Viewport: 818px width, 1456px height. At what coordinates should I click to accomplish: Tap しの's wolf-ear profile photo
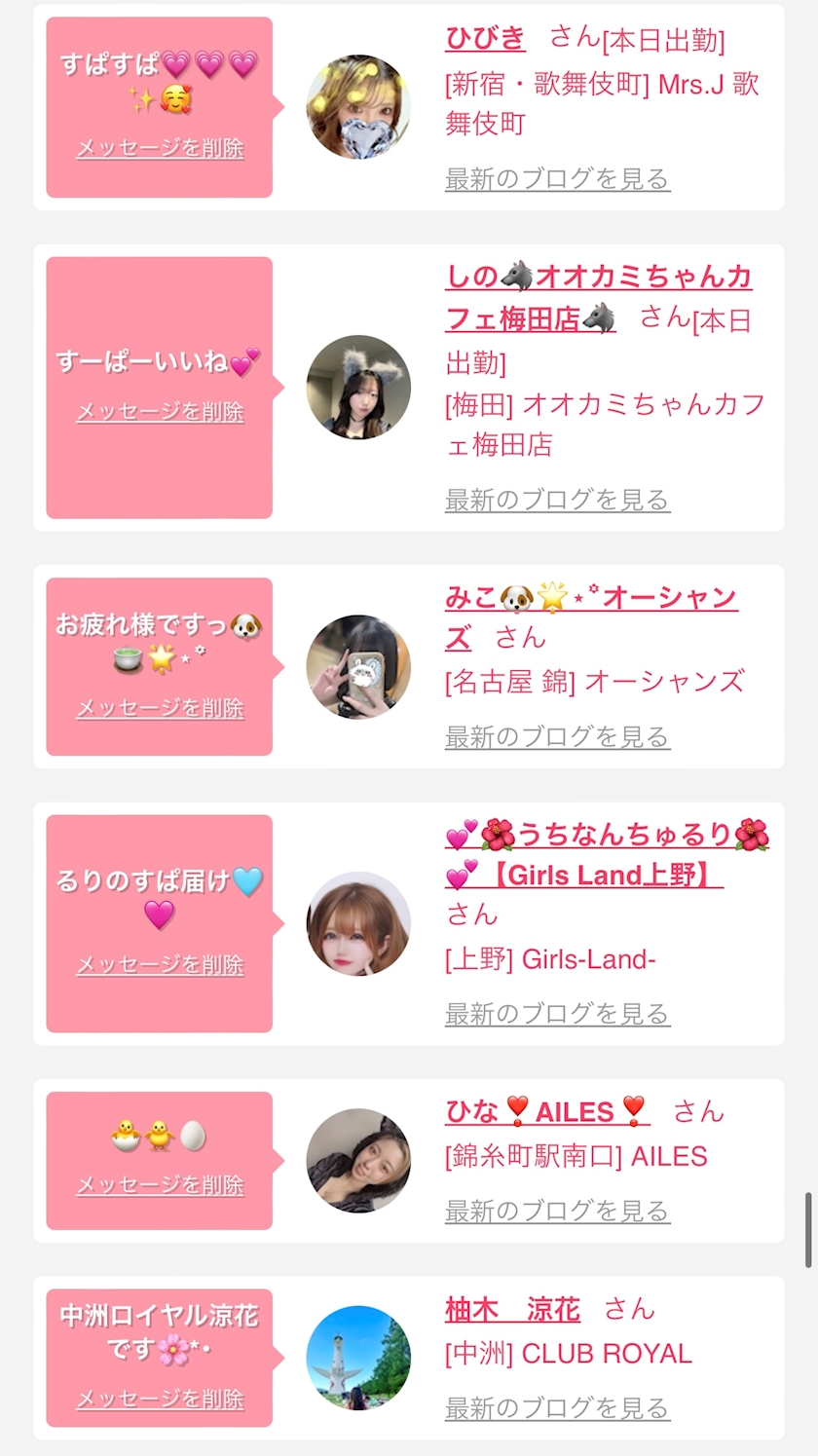358,387
